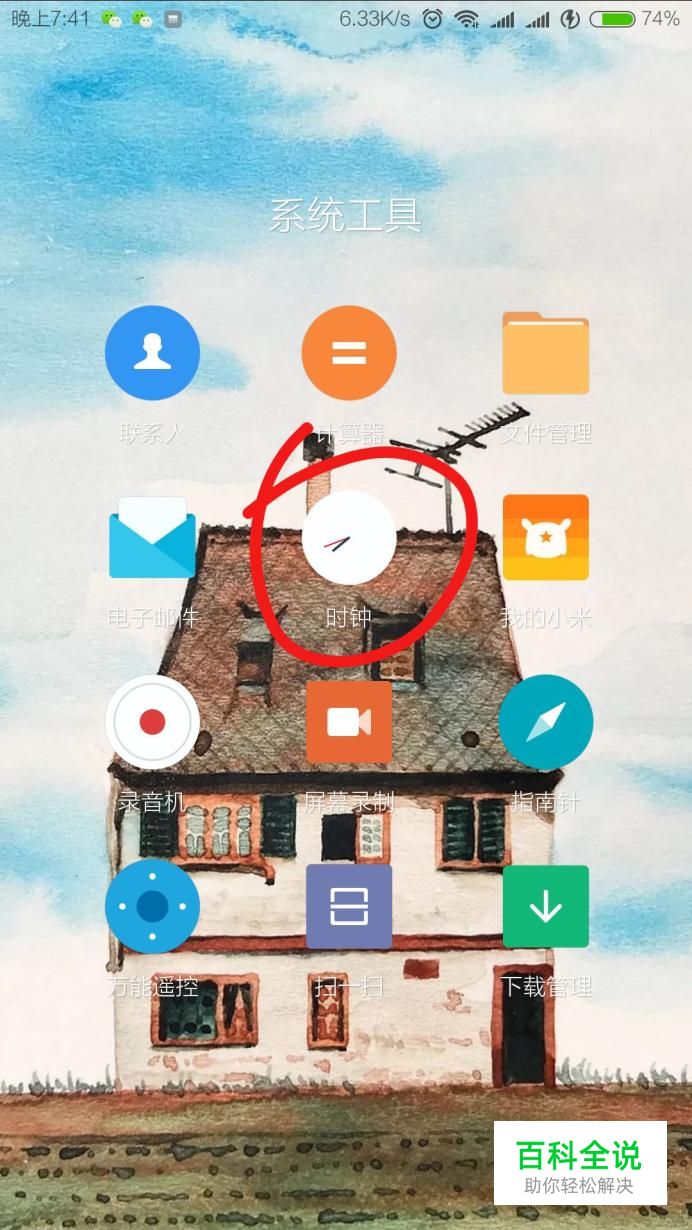The image size is (692, 1230).
Task: Start the 录音机 voice recorder app
Action: point(152,722)
